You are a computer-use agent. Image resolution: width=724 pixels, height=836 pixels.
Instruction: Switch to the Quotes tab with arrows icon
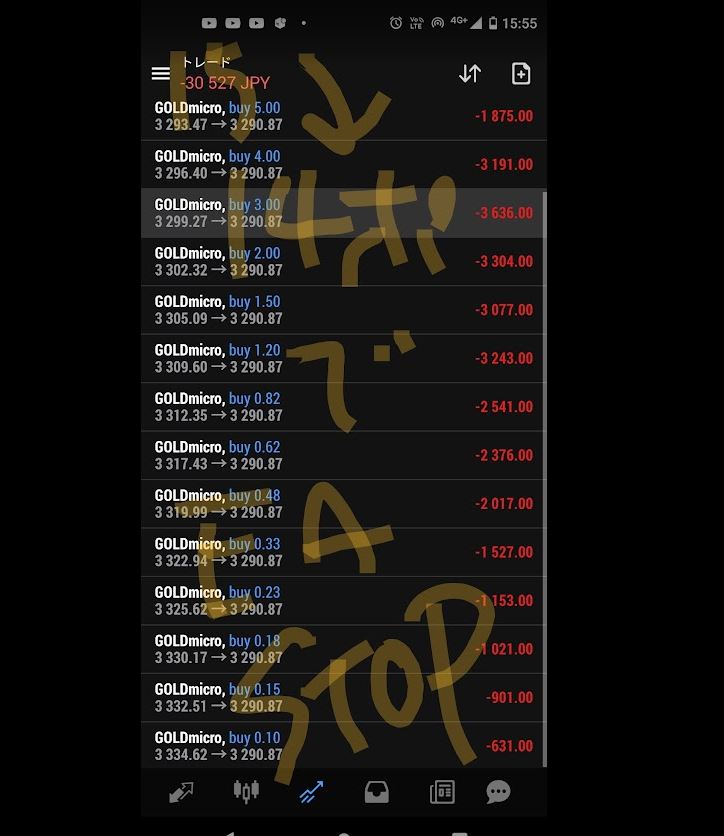(x=181, y=792)
